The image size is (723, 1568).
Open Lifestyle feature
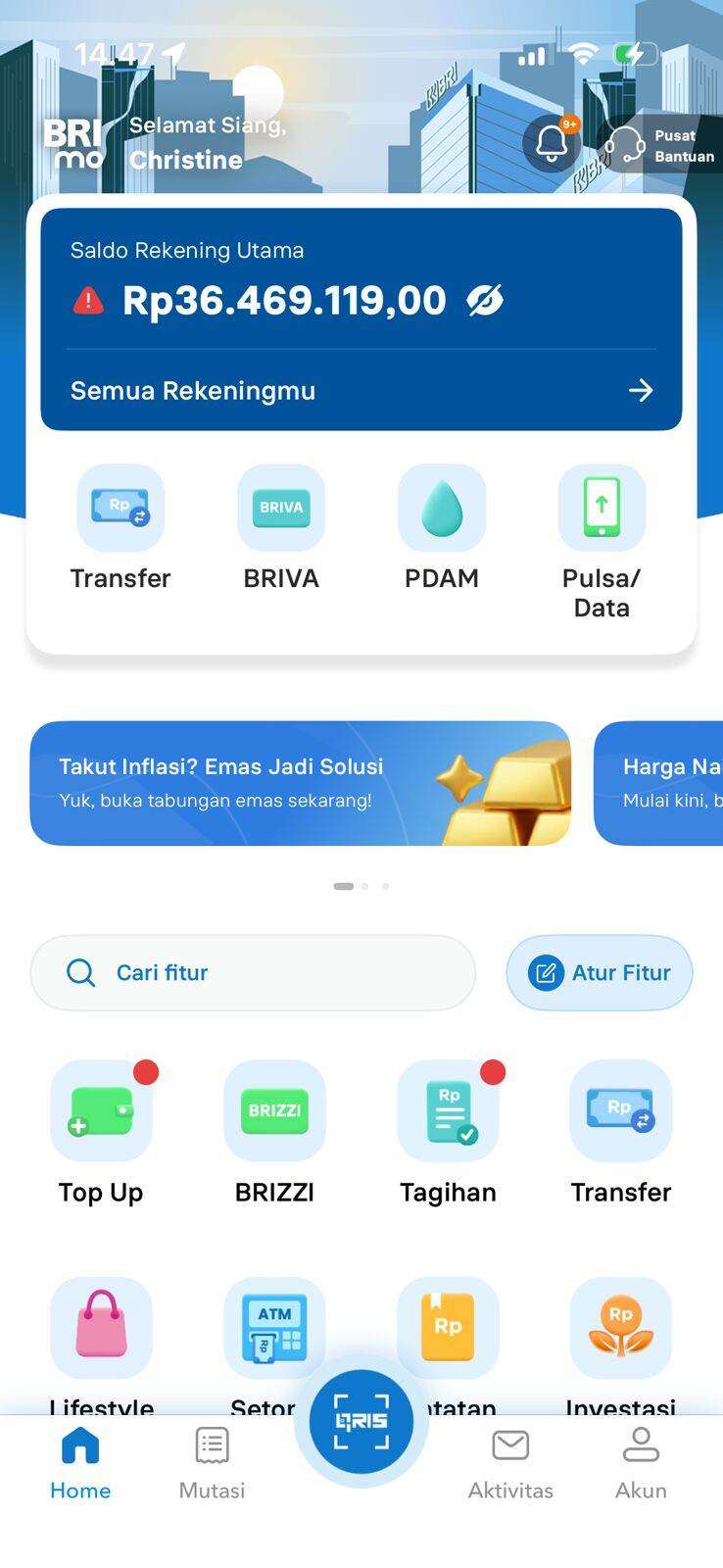tap(101, 1330)
